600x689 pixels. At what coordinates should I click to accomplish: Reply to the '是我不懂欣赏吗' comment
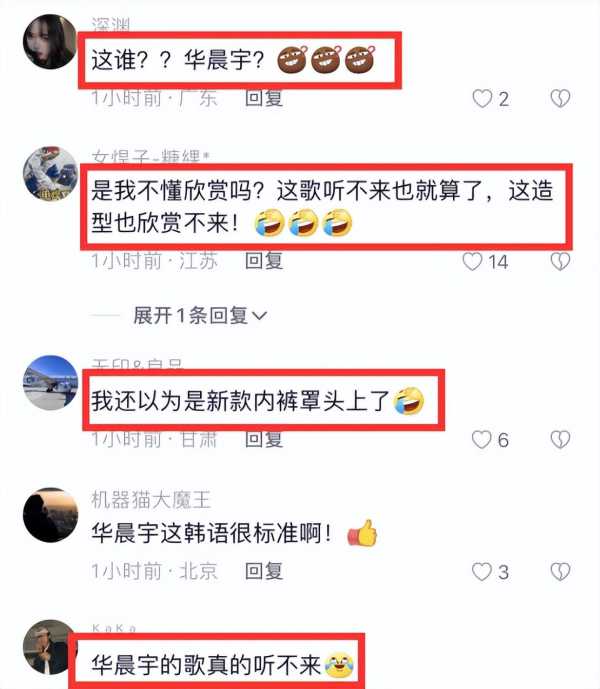pyautogui.click(x=265, y=261)
